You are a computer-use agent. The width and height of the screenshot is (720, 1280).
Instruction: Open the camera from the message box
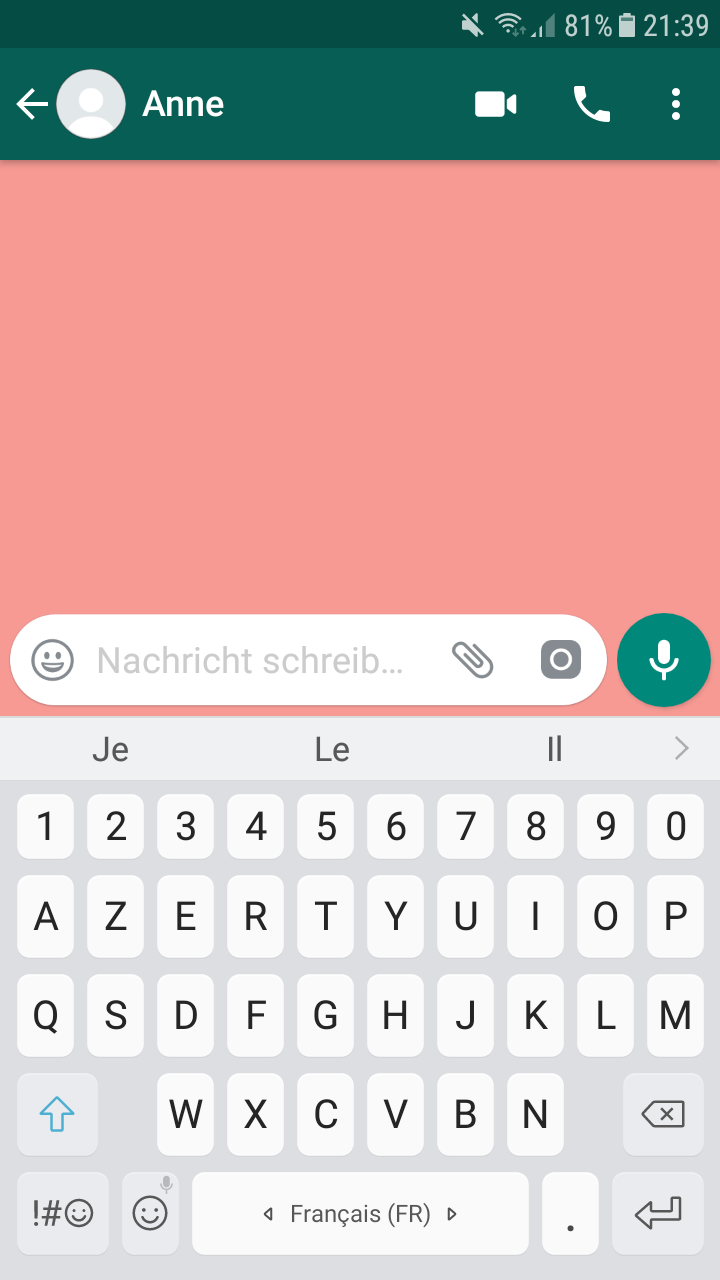[x=561, y=660]
